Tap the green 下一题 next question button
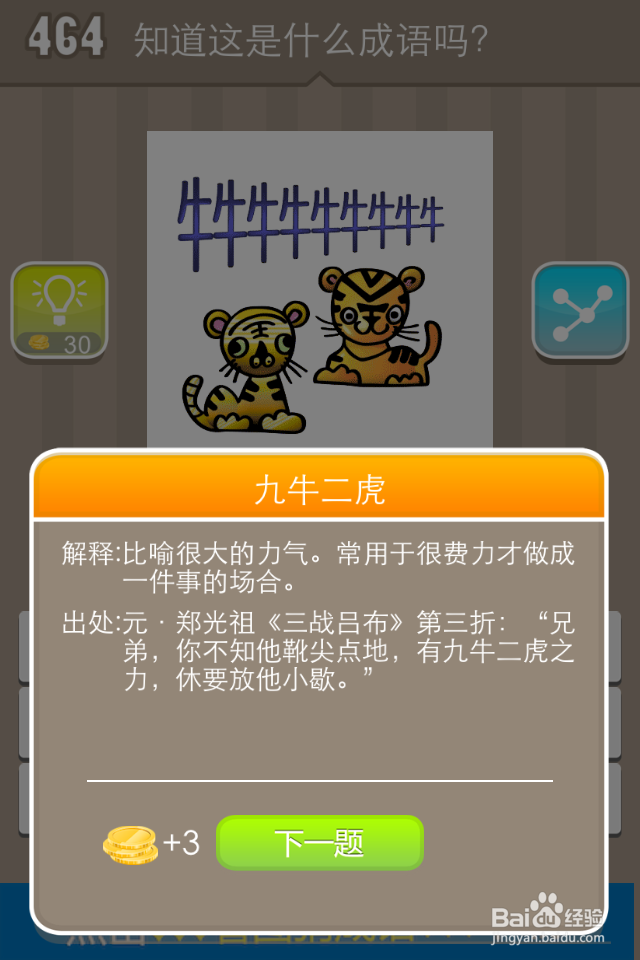 [320, 843]
